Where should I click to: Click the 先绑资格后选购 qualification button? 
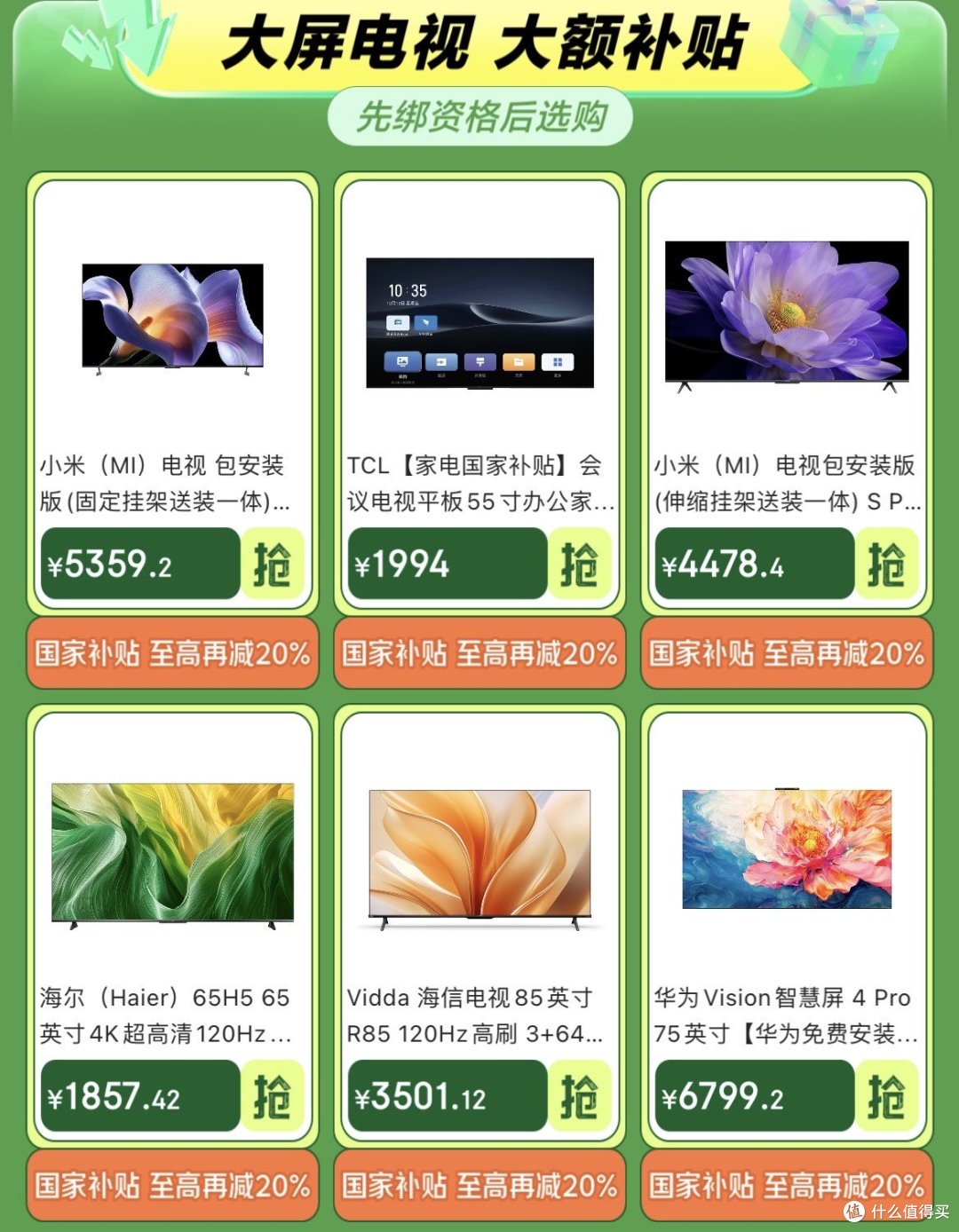tap(479, 117)
